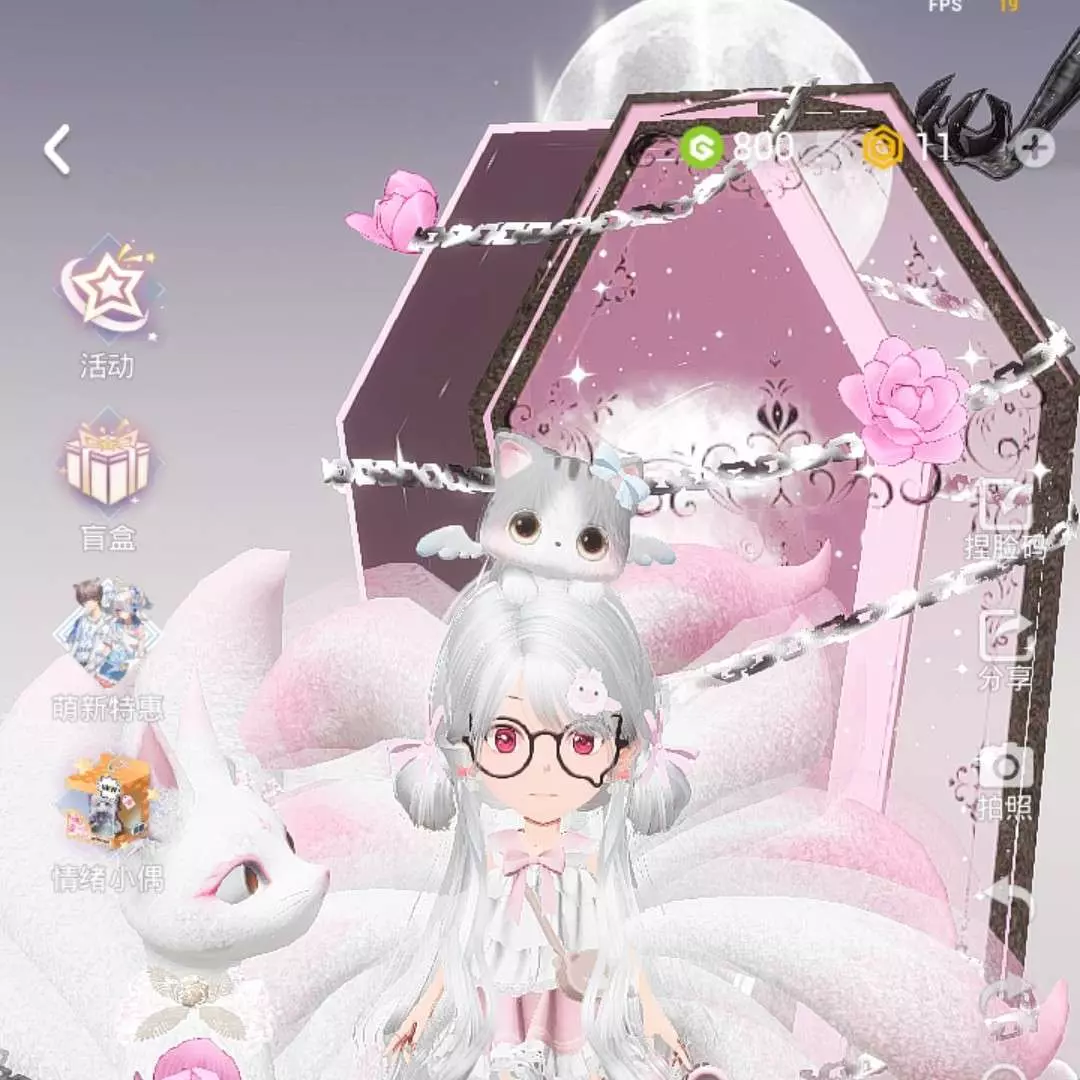Tap the undo arrow icon
1080x1080 pixels.
point(1004,897)
